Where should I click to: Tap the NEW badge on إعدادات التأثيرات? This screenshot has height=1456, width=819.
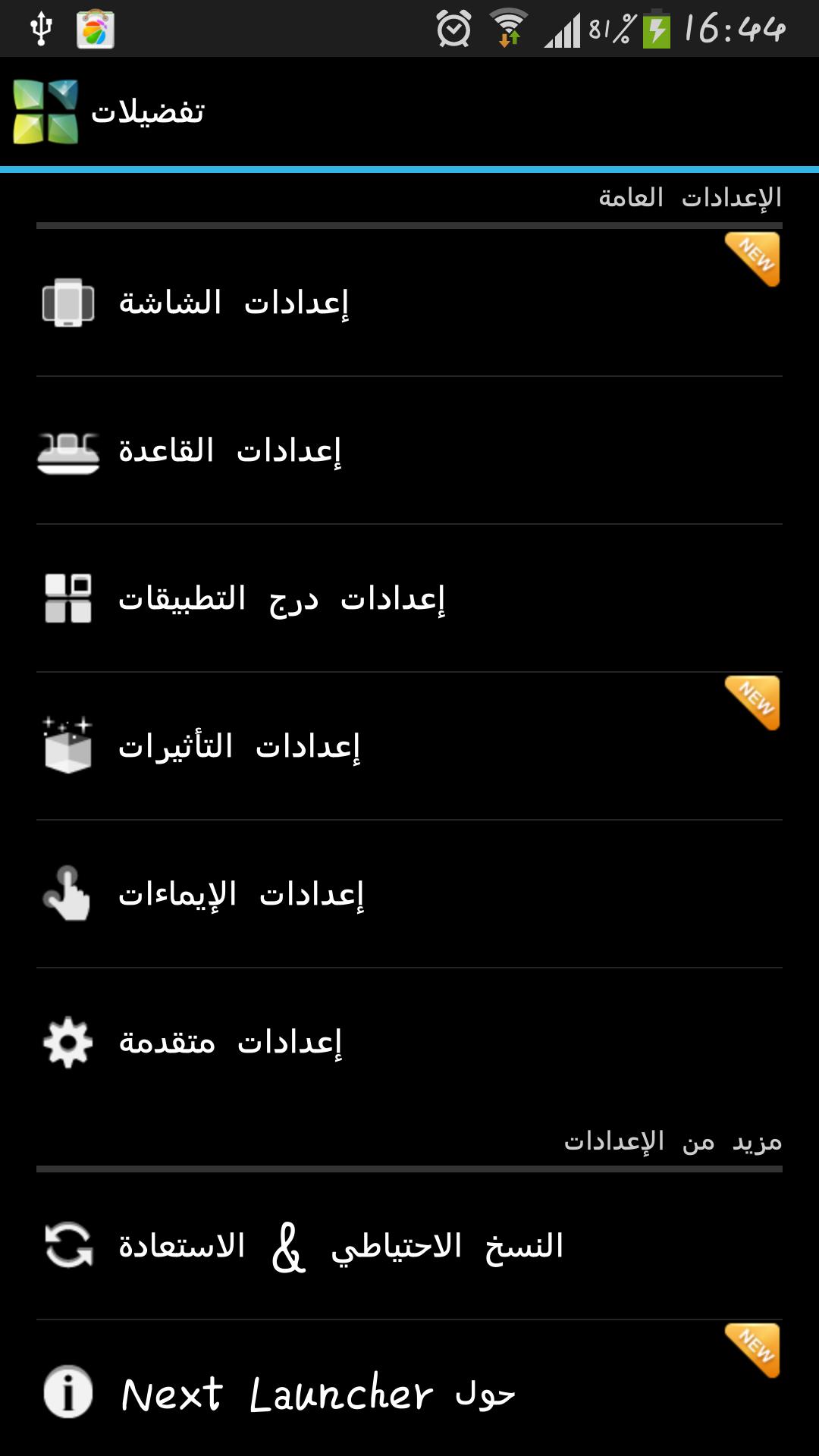click(x=753, y=703)
